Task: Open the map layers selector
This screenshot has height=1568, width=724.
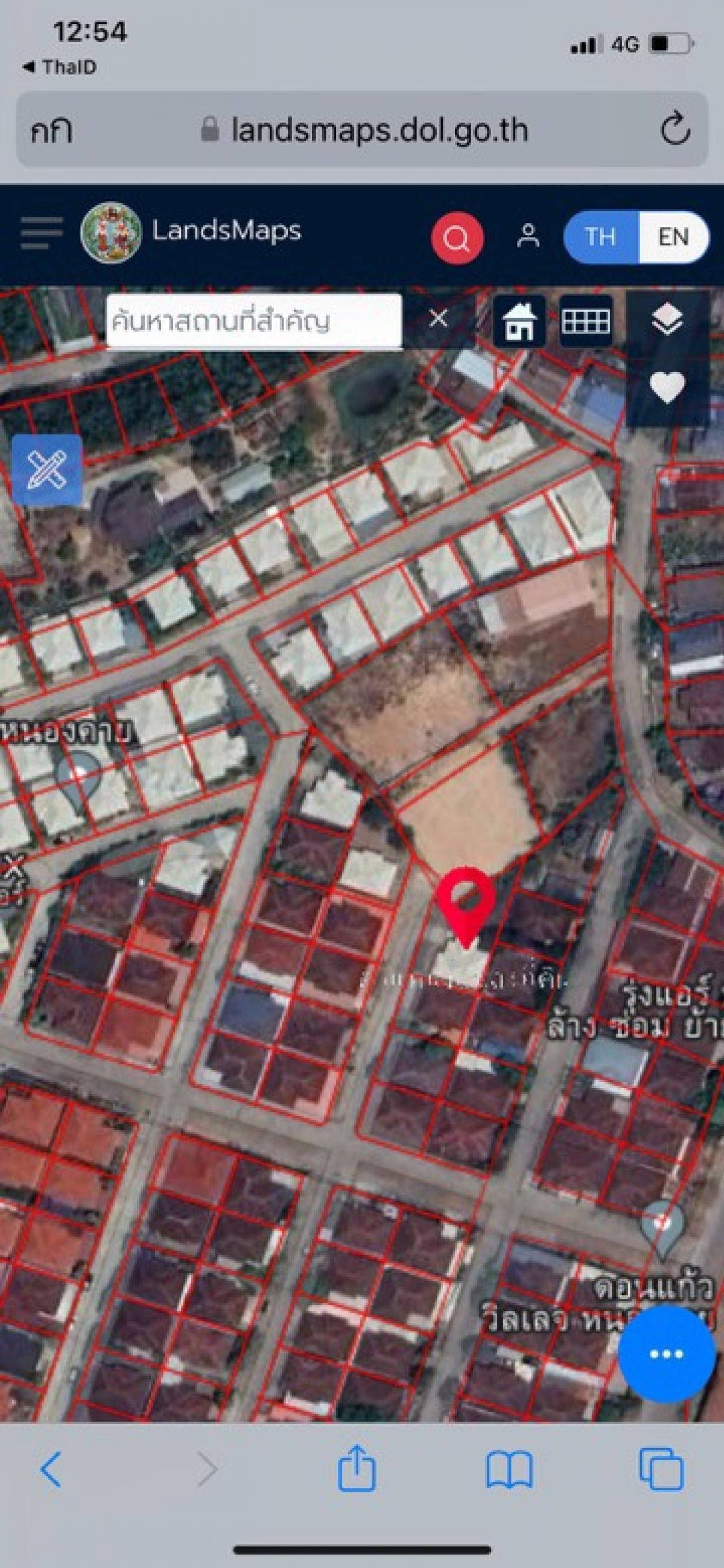Action: (x=667, y=320)
